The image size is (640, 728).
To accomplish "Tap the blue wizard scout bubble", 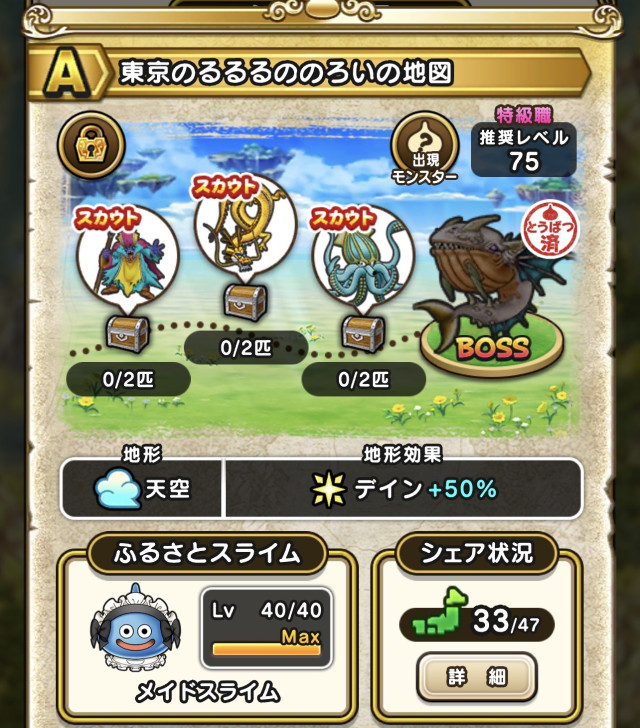I will tap(128, 260).
